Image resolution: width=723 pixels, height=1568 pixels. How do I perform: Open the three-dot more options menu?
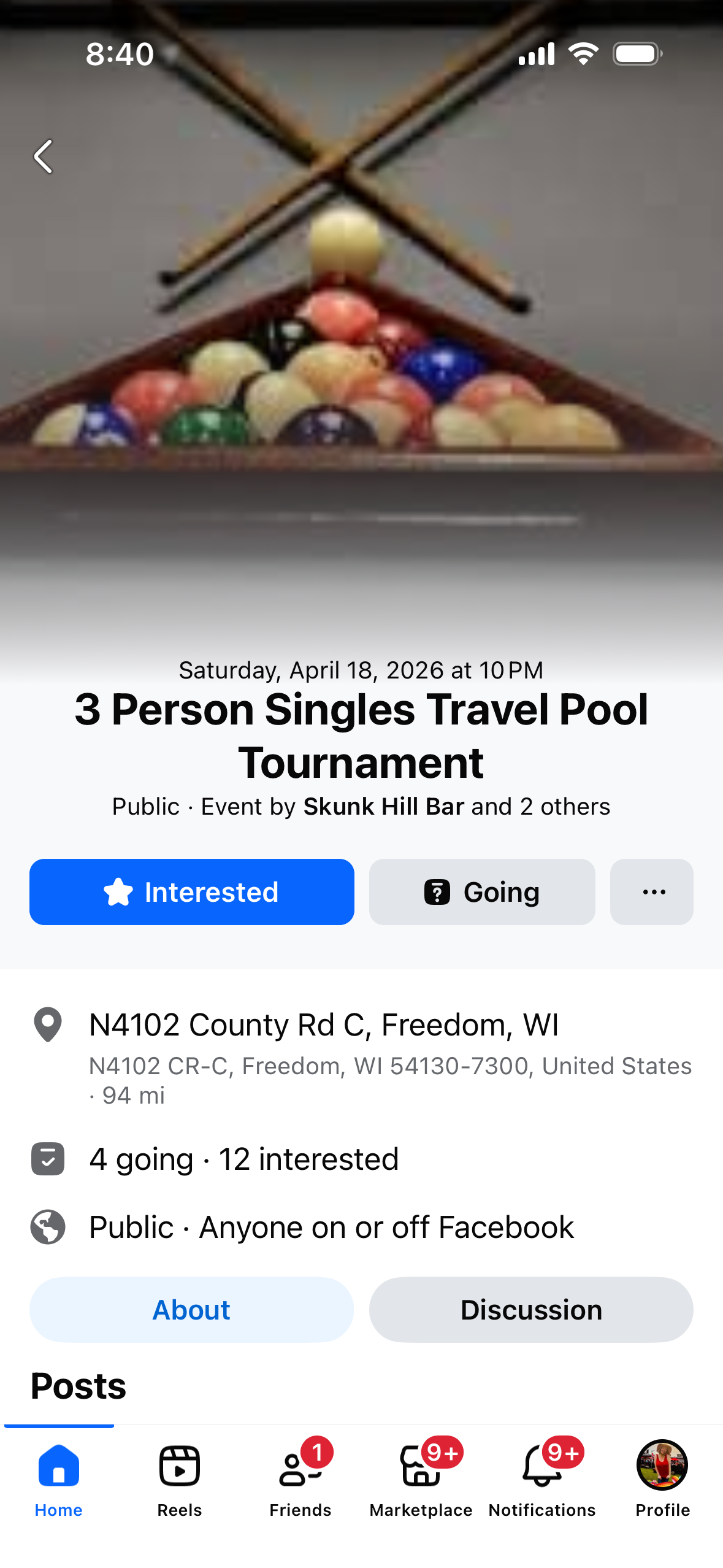coord(651,891)
